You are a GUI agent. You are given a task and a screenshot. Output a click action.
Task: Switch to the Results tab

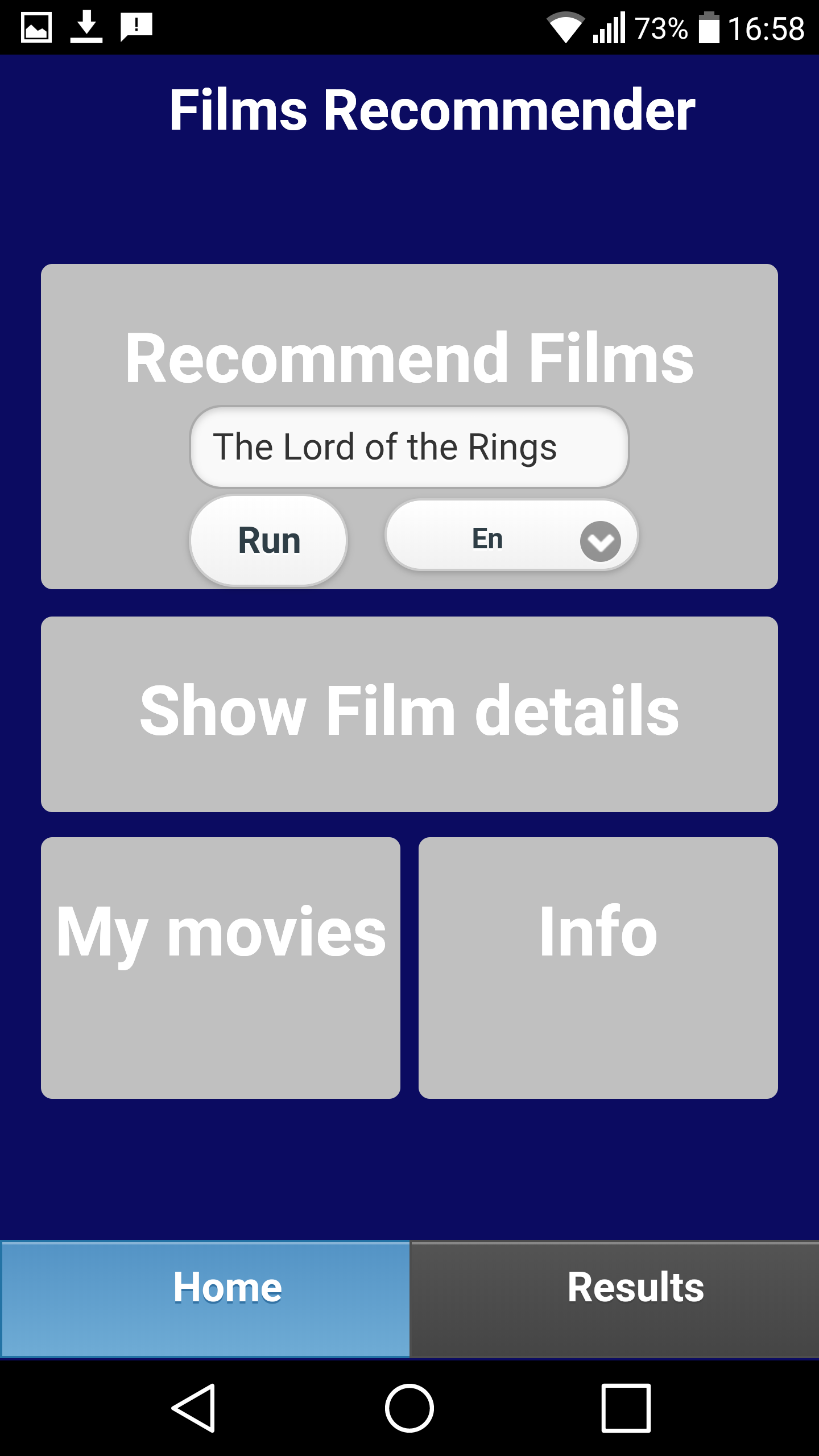click(615, 1299)
